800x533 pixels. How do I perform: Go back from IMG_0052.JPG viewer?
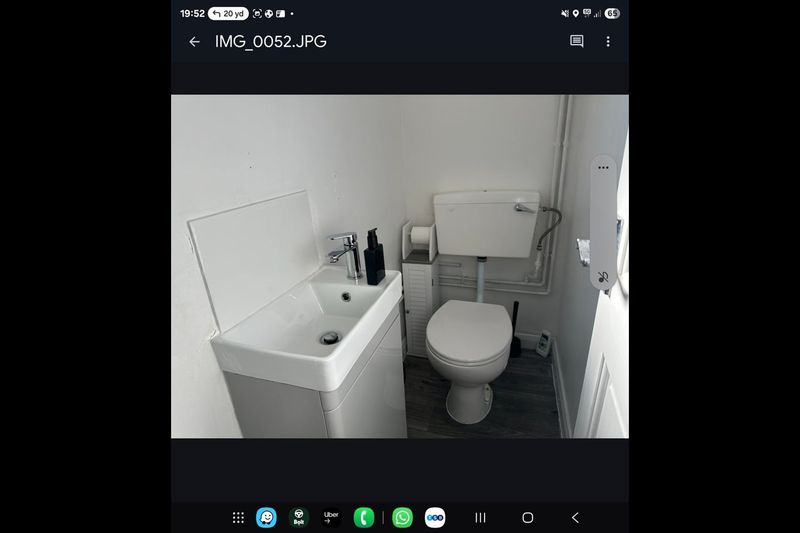click(194, 42)
